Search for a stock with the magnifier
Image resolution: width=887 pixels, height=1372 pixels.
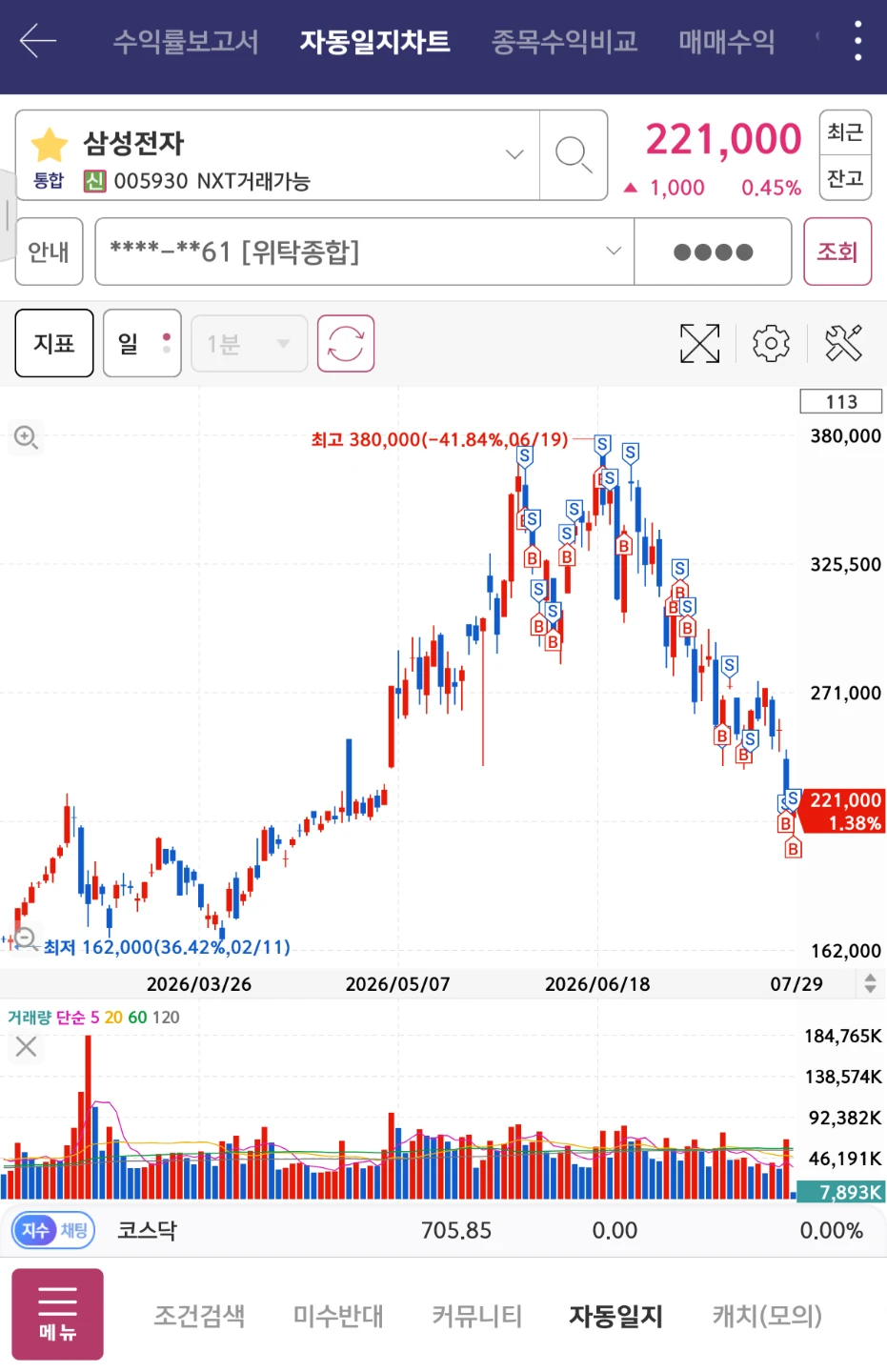tap(574, 154)
